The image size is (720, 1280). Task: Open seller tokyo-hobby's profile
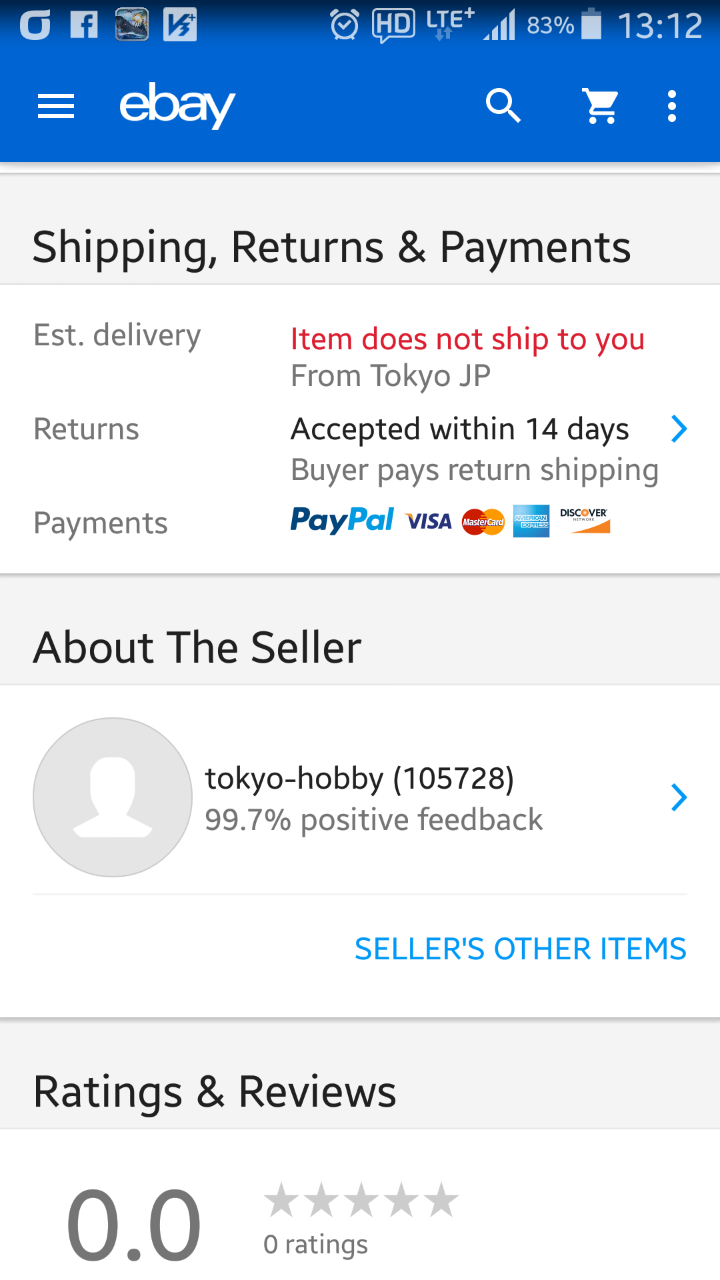(360, 798)
